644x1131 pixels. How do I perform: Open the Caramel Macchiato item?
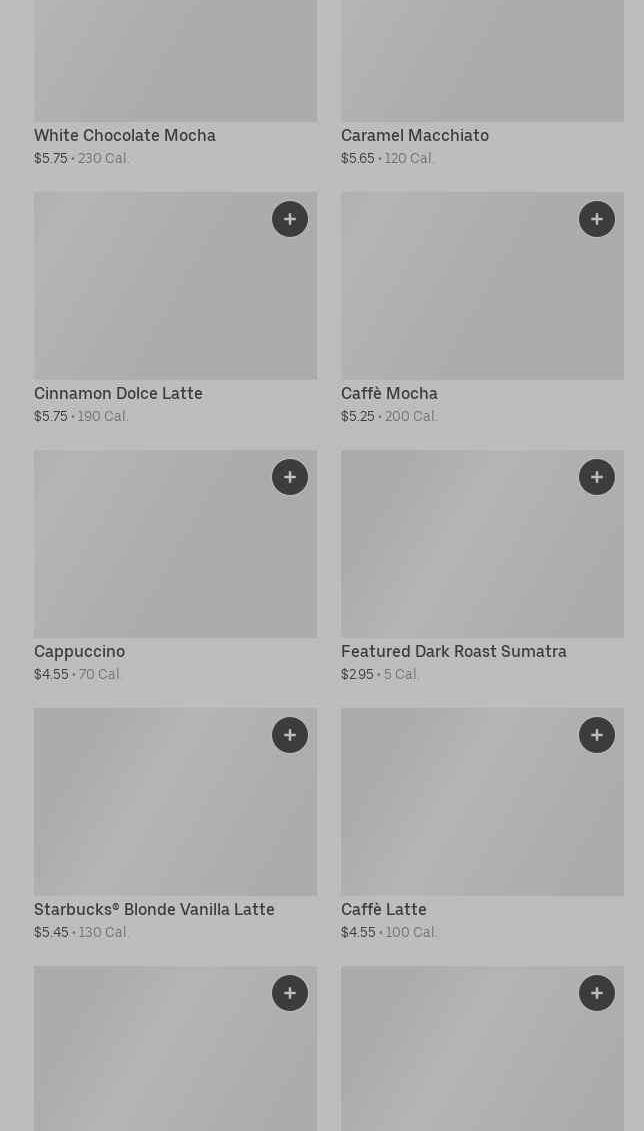point(415,136)
